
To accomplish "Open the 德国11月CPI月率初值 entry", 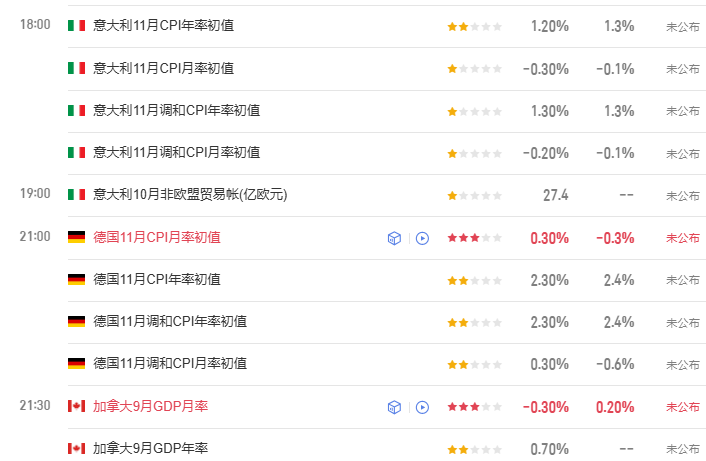I will [157, 237].
